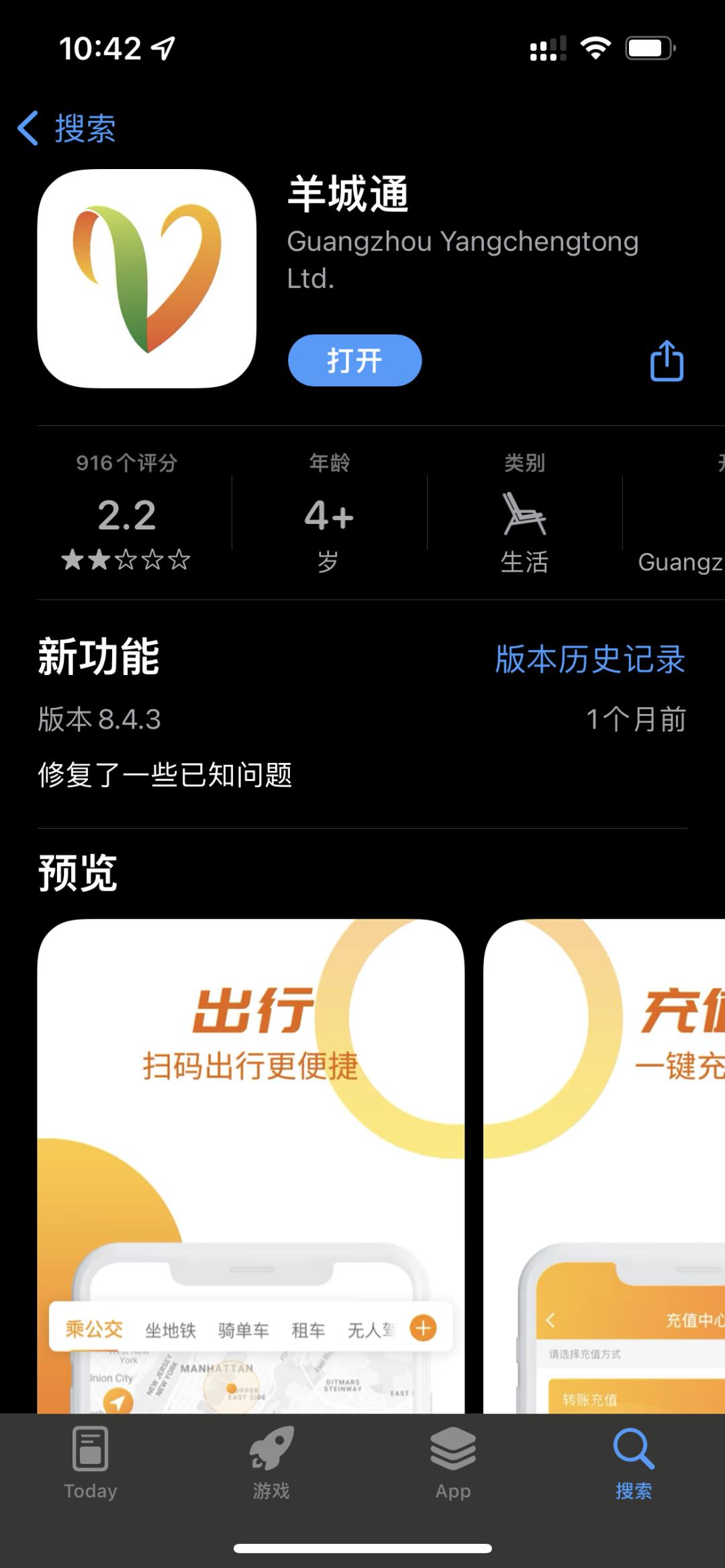Switch to the App tab
Viewport: 725px width, 1568px height.
pyautogui.click(x=453, y=1463)
